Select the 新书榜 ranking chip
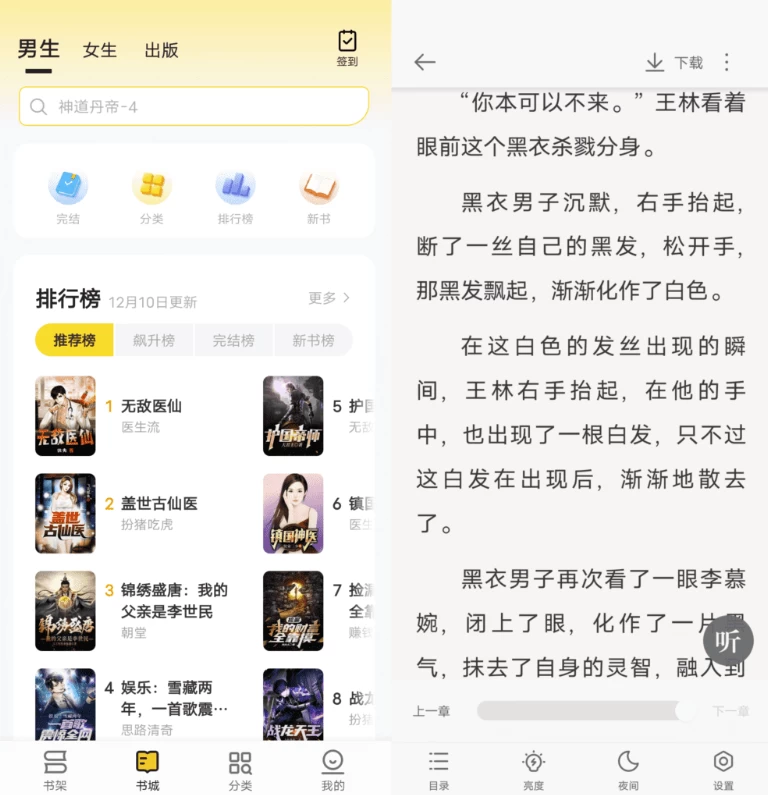Viewport: 768px width, 795px height. click(x=313, y=340)
